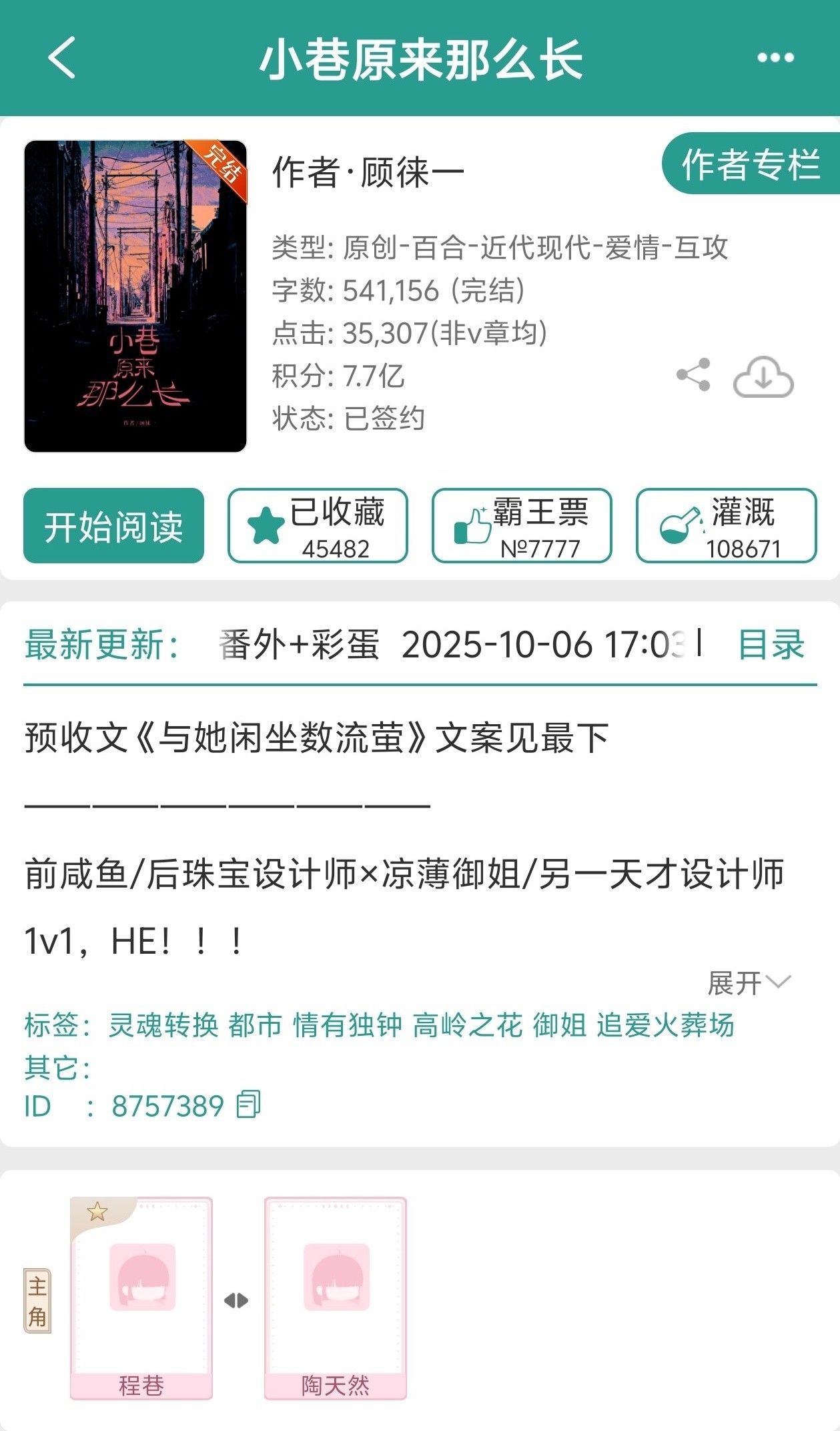Open the 情有独钟 tag
The height and width of the screenshot is (1431, 840).
coord(348,1025)
